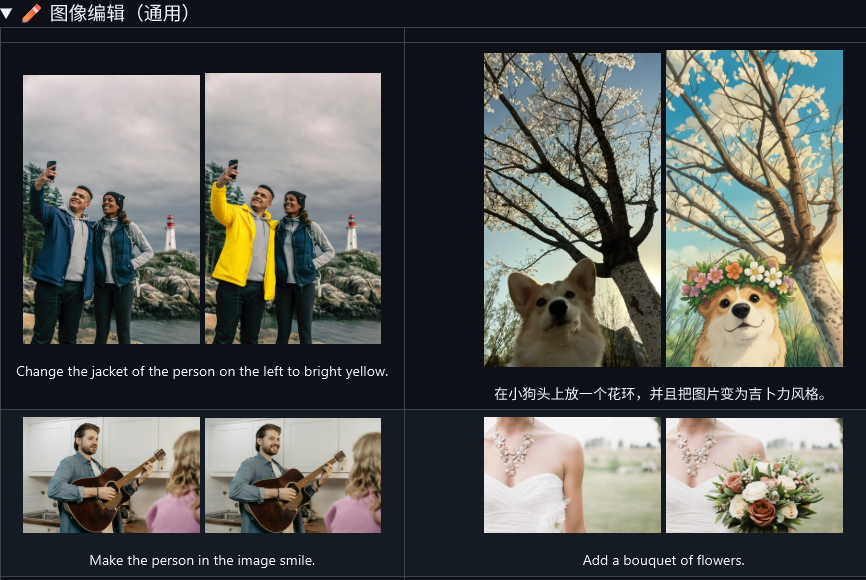This screenshot has height=580, width=866.
Task: Collapse the 图像编辑（通用）section
Action: [x=7, y=13]
